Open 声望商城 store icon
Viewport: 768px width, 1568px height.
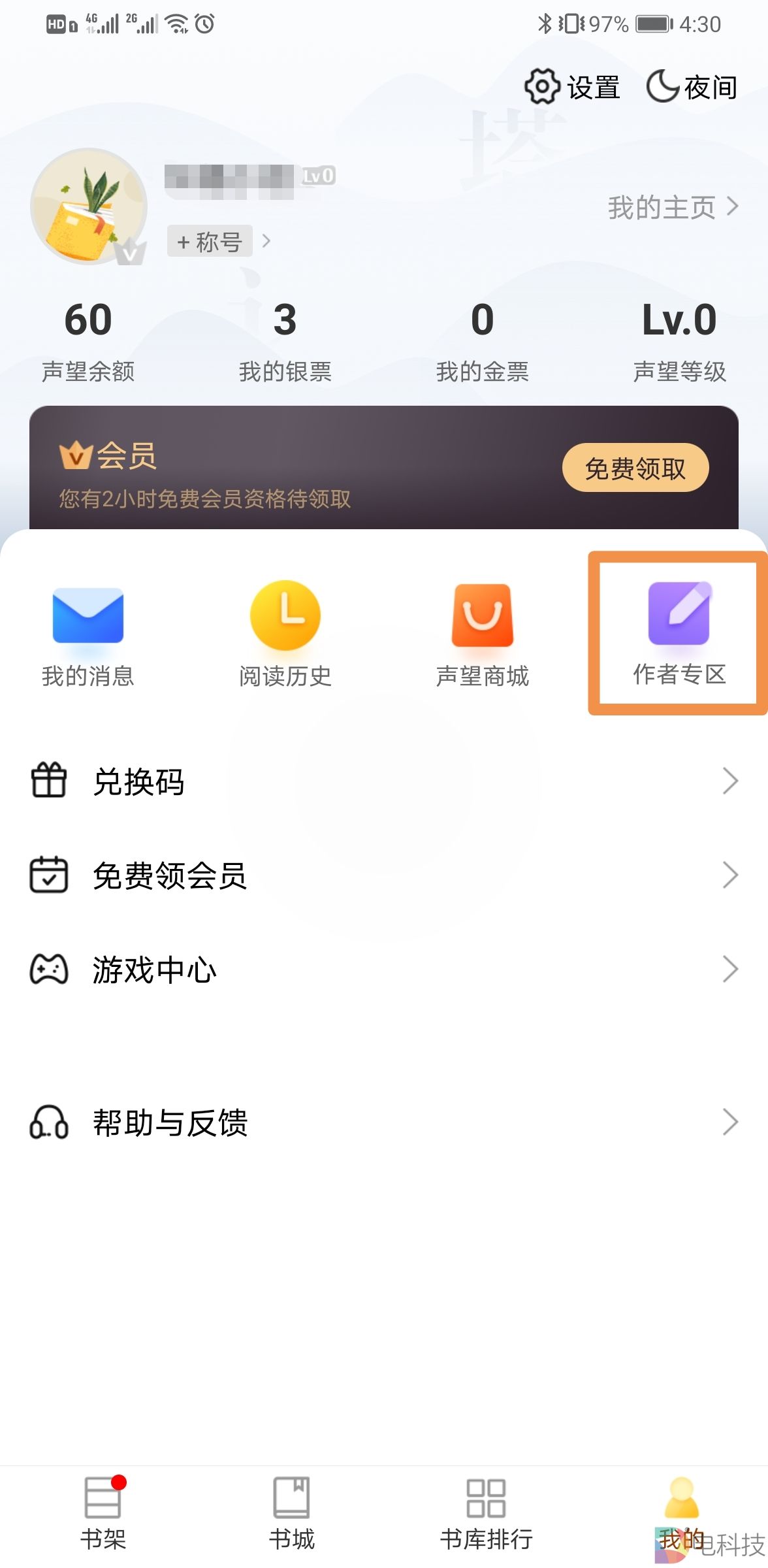pyautogui.click(x=481, y=617)
